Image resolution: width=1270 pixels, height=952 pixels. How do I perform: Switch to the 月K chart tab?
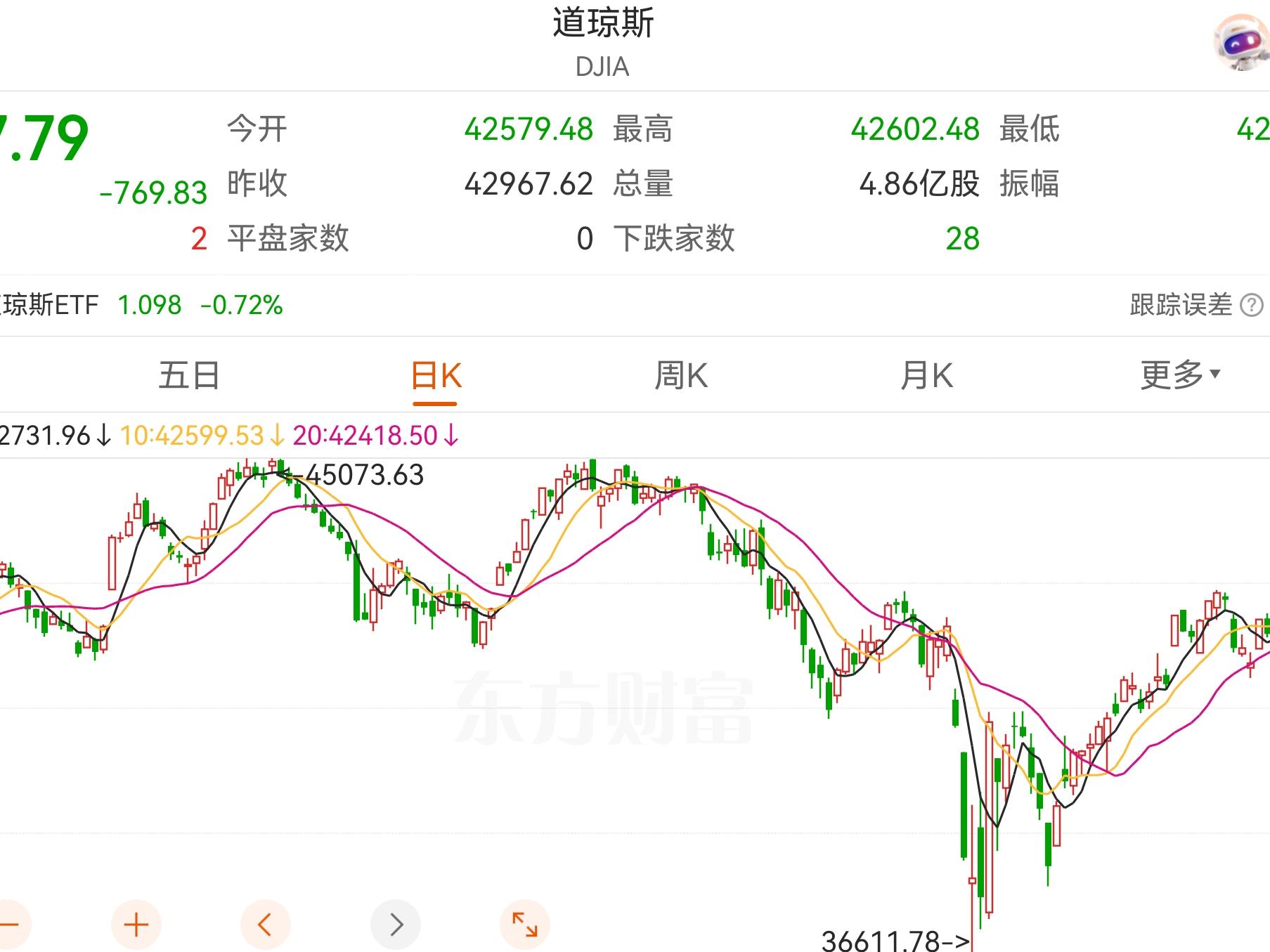click(926, 375)
